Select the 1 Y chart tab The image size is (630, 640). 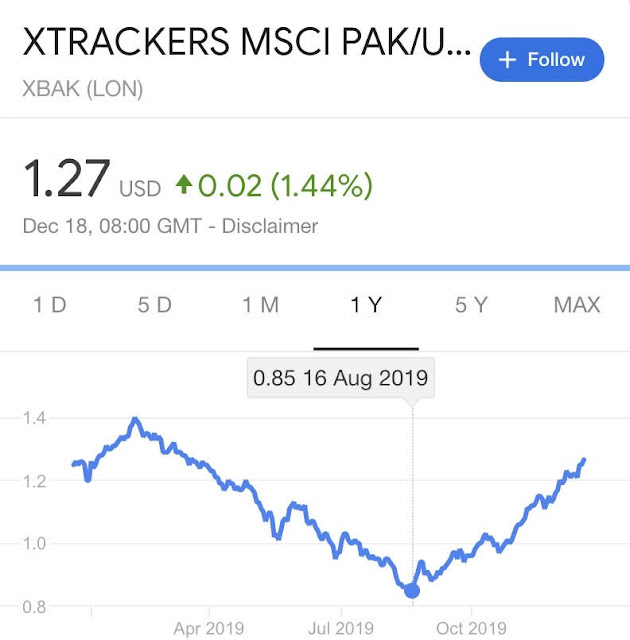366,305
